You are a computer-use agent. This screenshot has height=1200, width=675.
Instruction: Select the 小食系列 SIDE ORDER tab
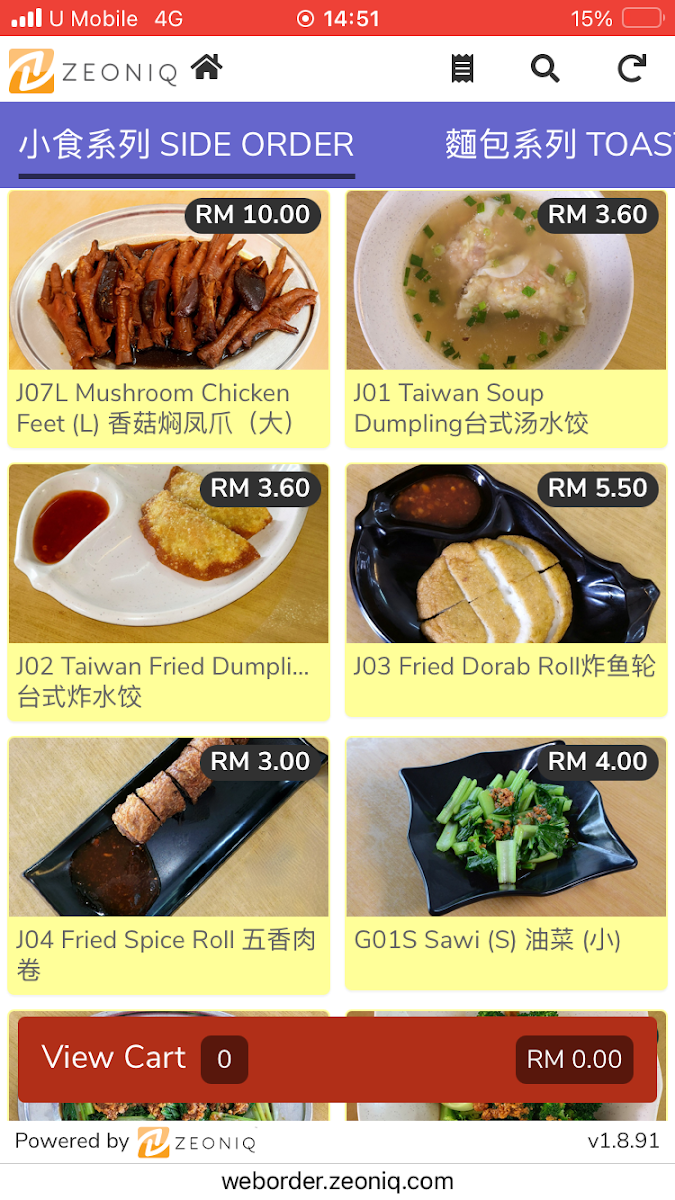[186, 145]
